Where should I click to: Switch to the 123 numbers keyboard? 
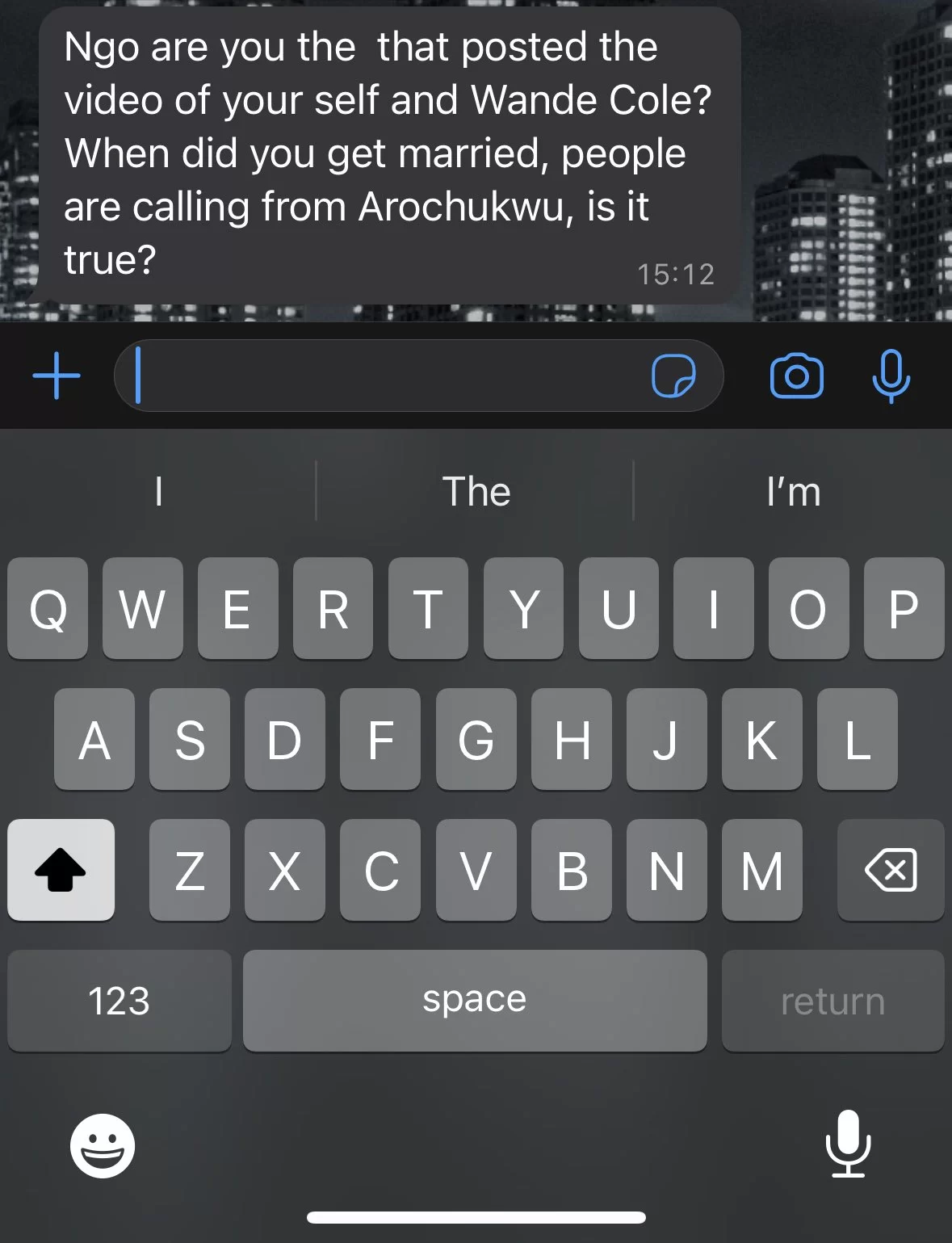[119, 1001]
